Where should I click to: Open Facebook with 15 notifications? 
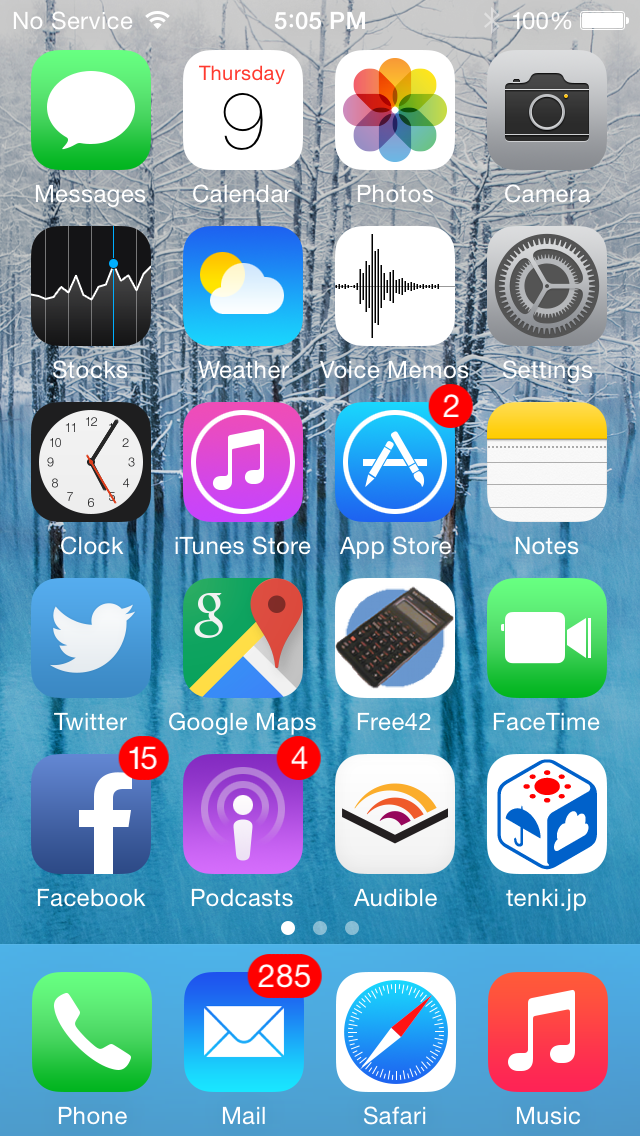91,814
